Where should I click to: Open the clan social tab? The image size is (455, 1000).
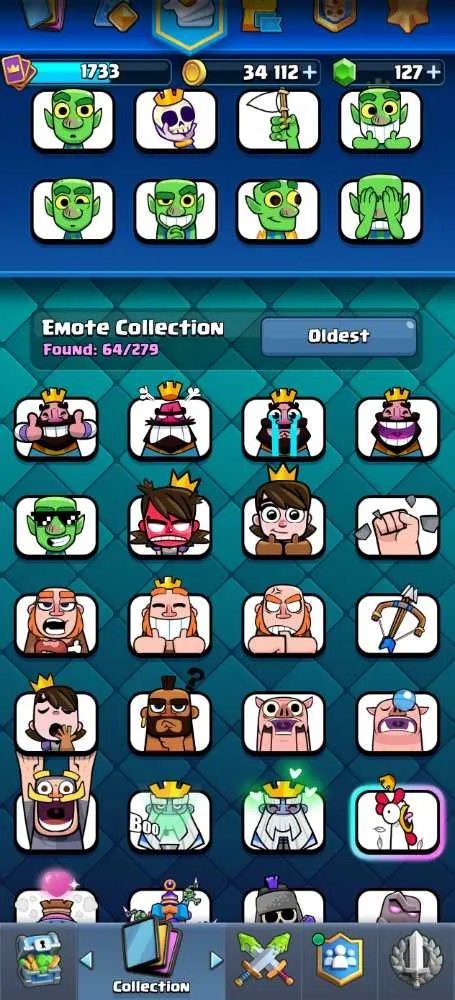[340, 960]
